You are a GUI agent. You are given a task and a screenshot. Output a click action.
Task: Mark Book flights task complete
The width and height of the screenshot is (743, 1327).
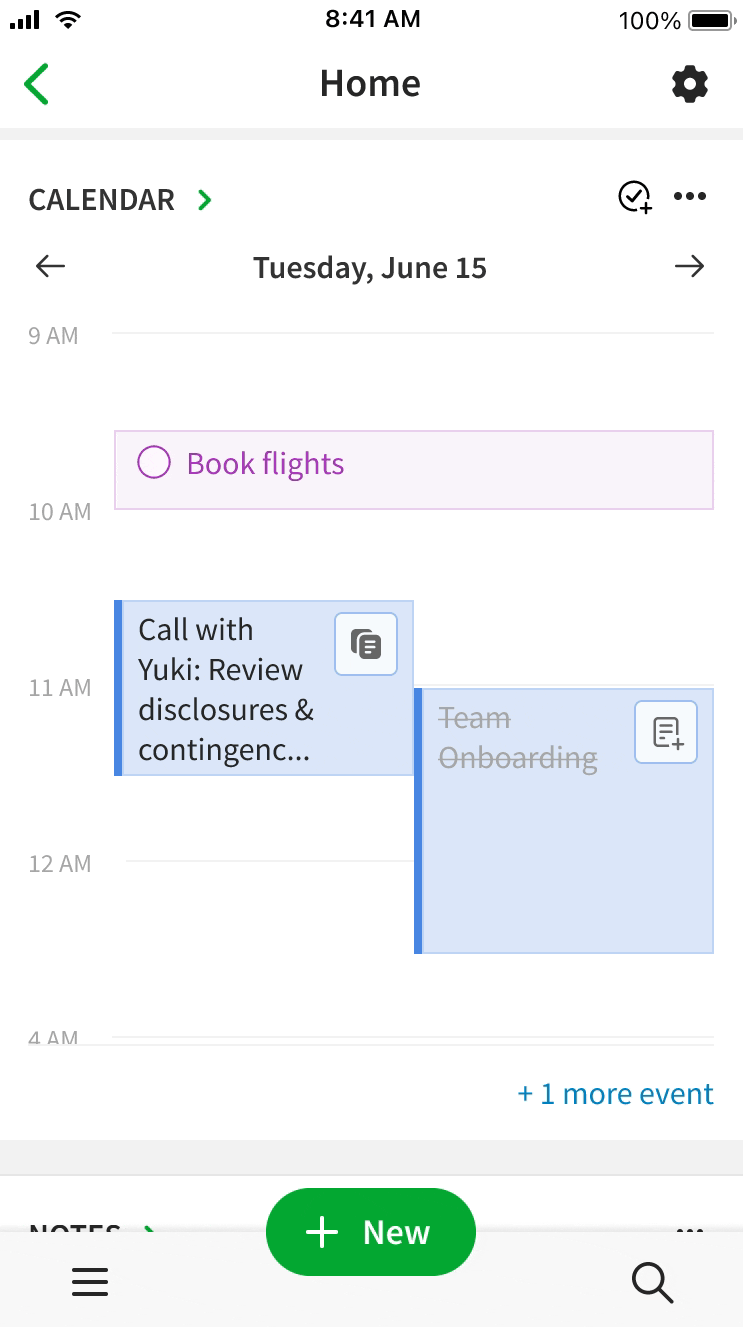pyautogui.click(x=153, y=463)
